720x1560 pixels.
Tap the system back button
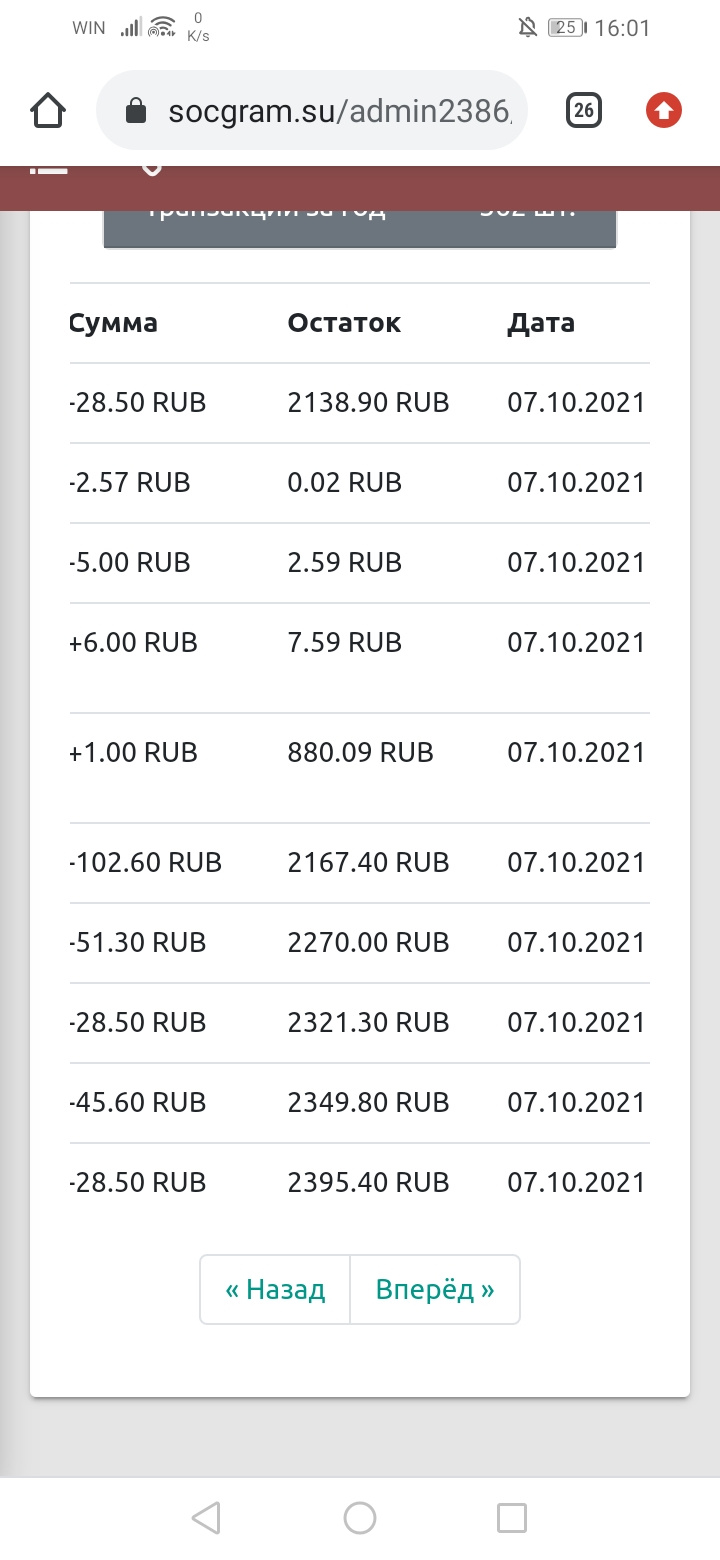pos(206,1518)
